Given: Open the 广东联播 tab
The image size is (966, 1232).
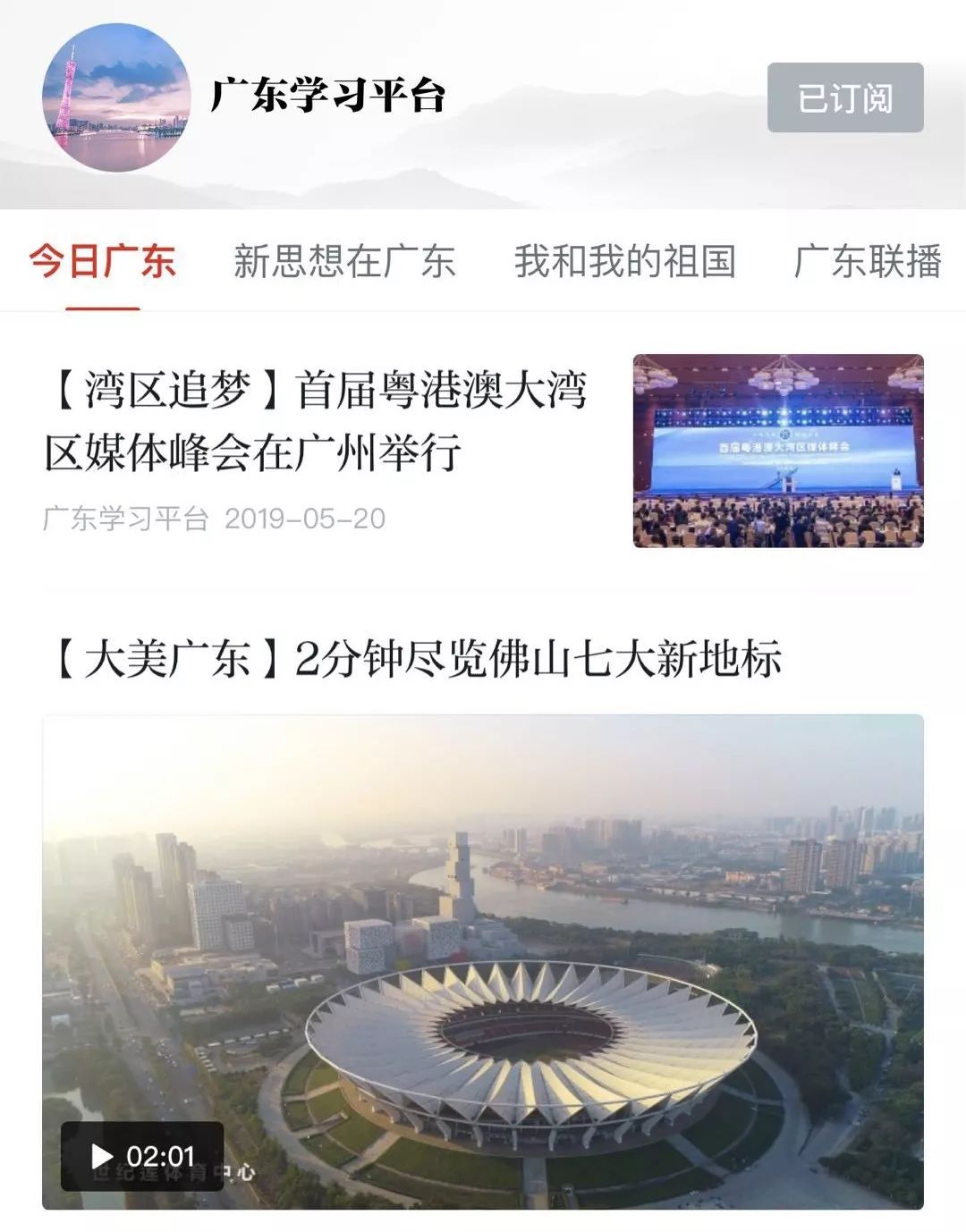Looking at the screenshot, I should tap(869, 262).
